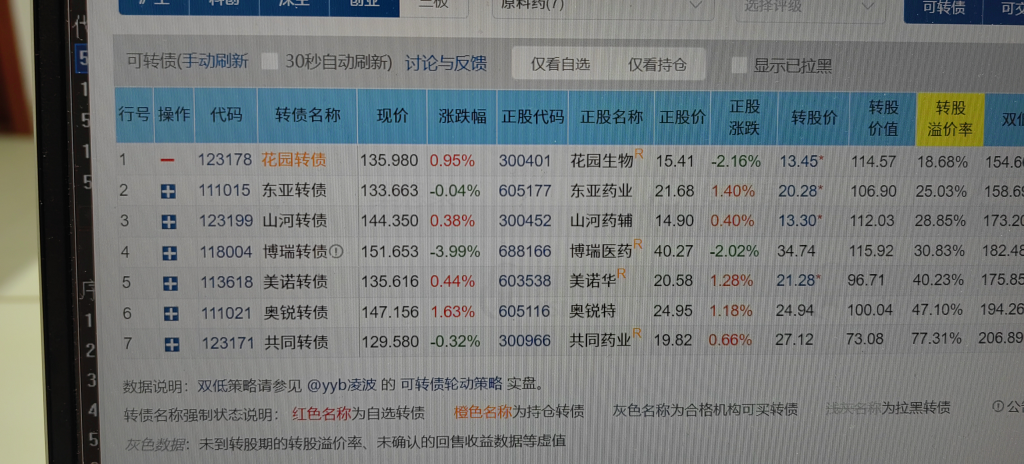Remove 花园转债 with the minus icon

click(x=167, y=160)
